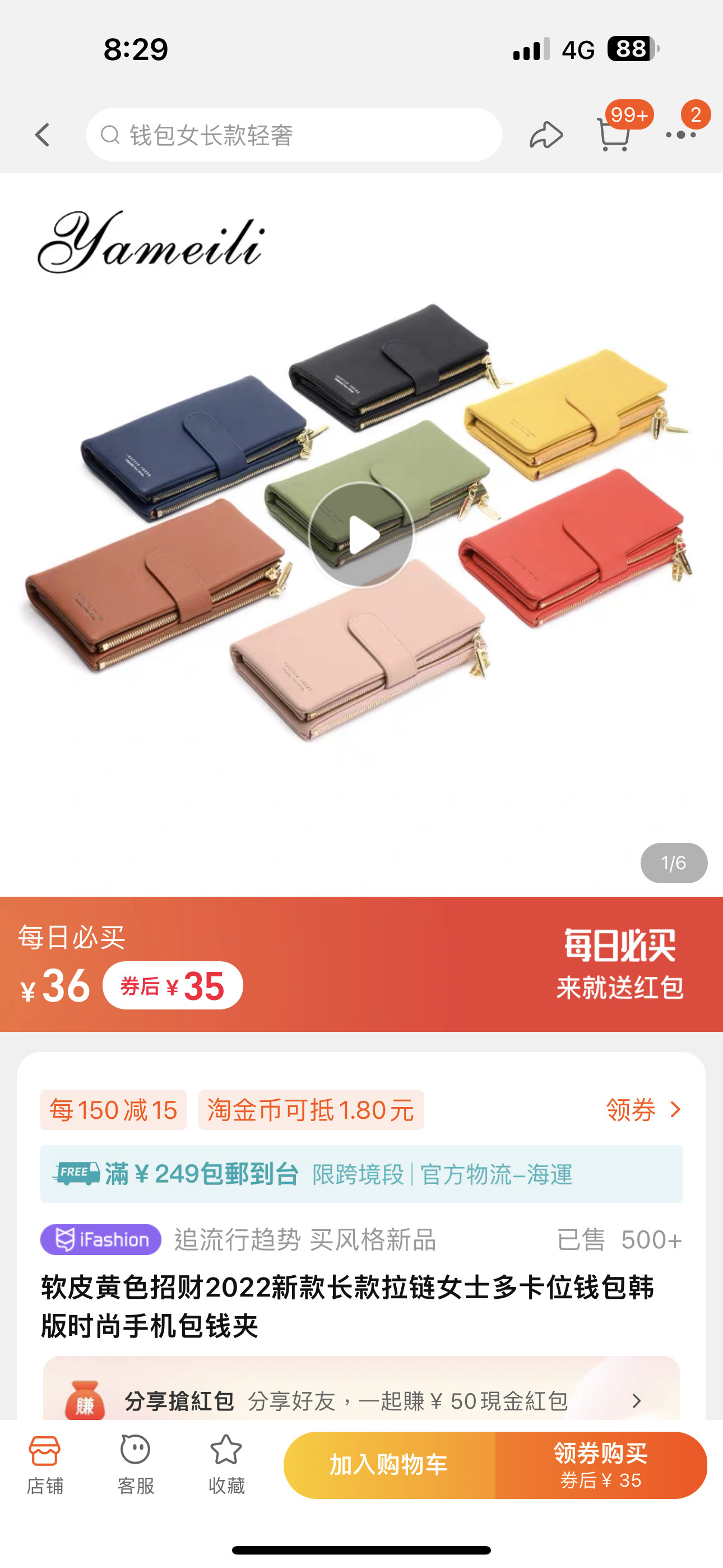Open the three-dot more menu
The width and height of the screenshot is (723, 1568).
coord(680,135)
